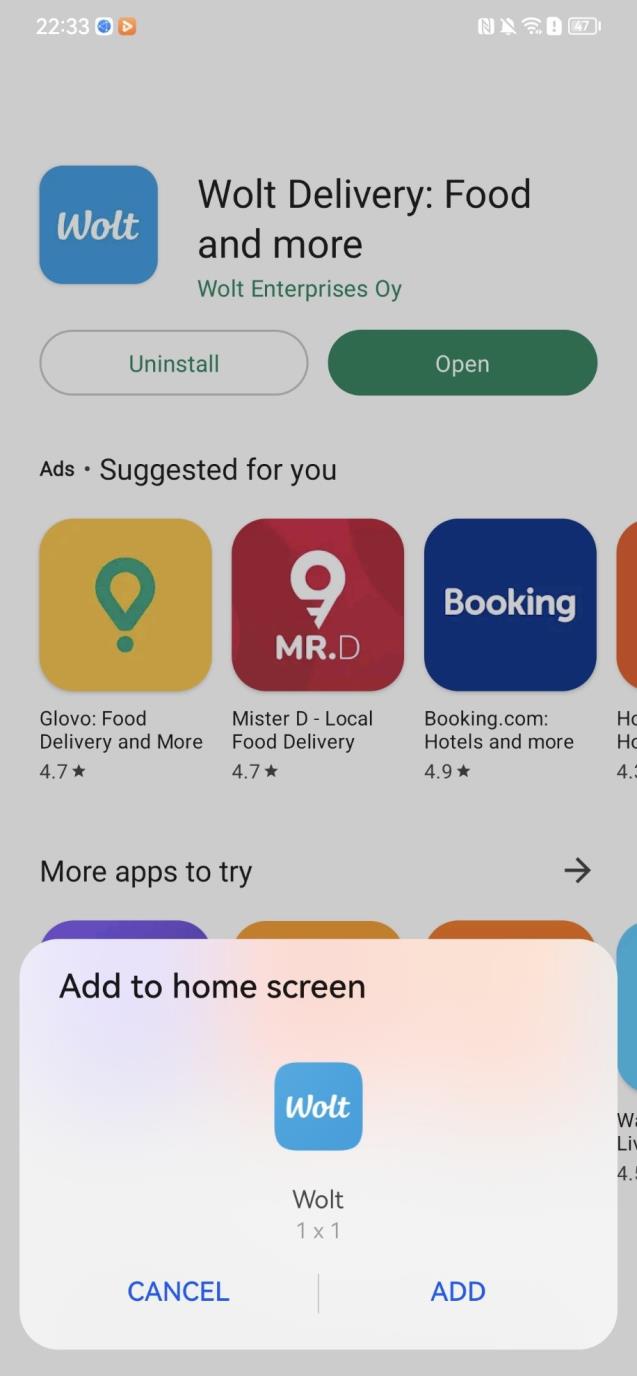Uninstall Wolt Delivery
The height and width of the screenshot is (1376, 637).
tap(174, 364)
